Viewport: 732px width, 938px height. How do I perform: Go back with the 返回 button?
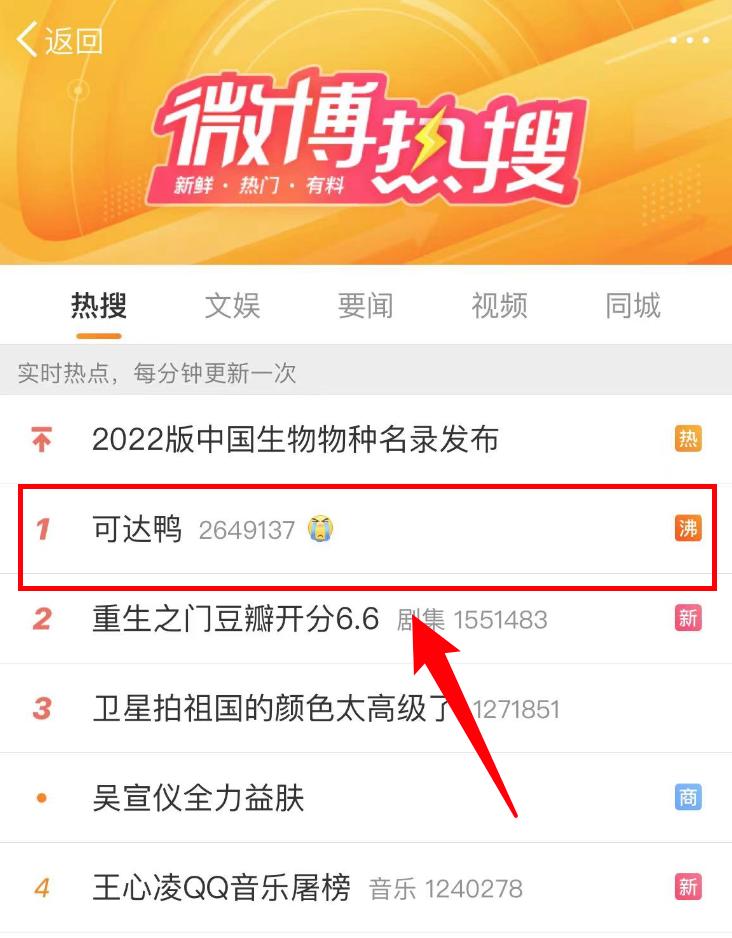59,40
